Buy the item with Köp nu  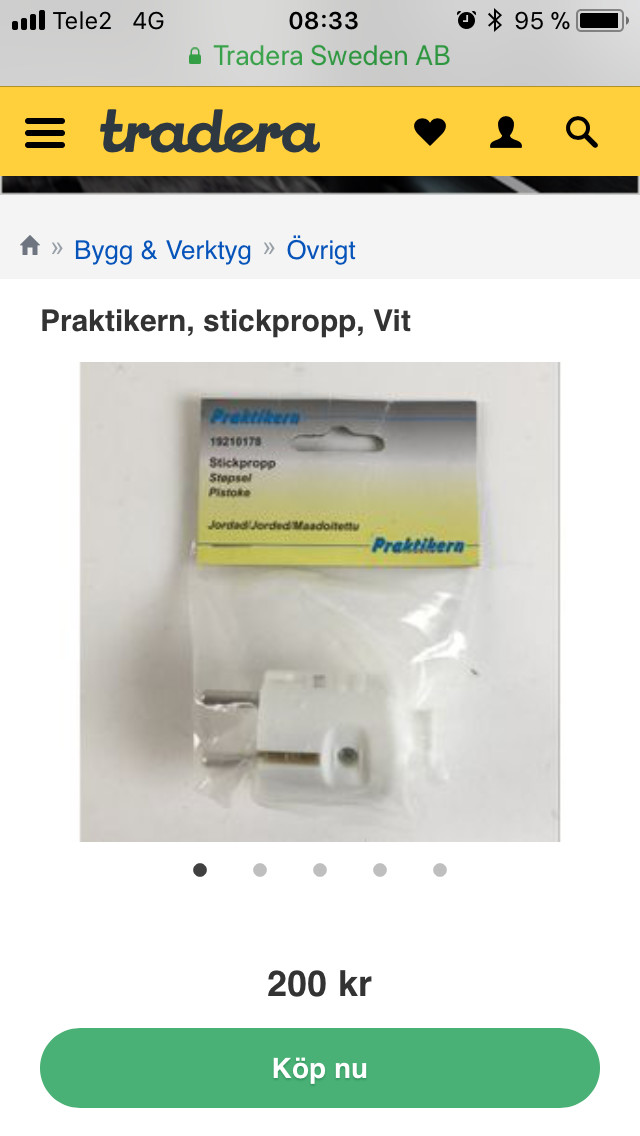click(320, 1068)
